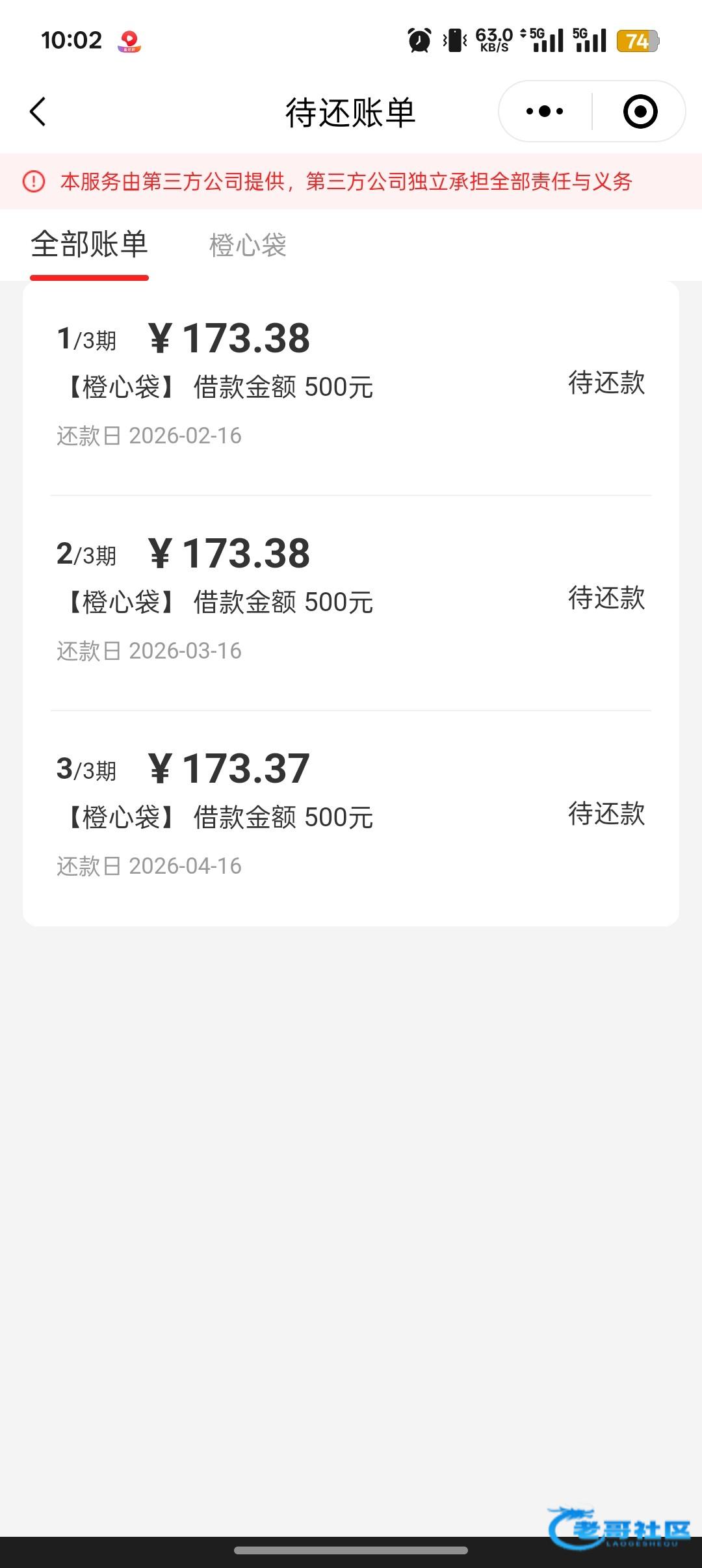The image size is (702, 1568).
Task: Select the 全部账单 tab
Action: coord(90,246)
